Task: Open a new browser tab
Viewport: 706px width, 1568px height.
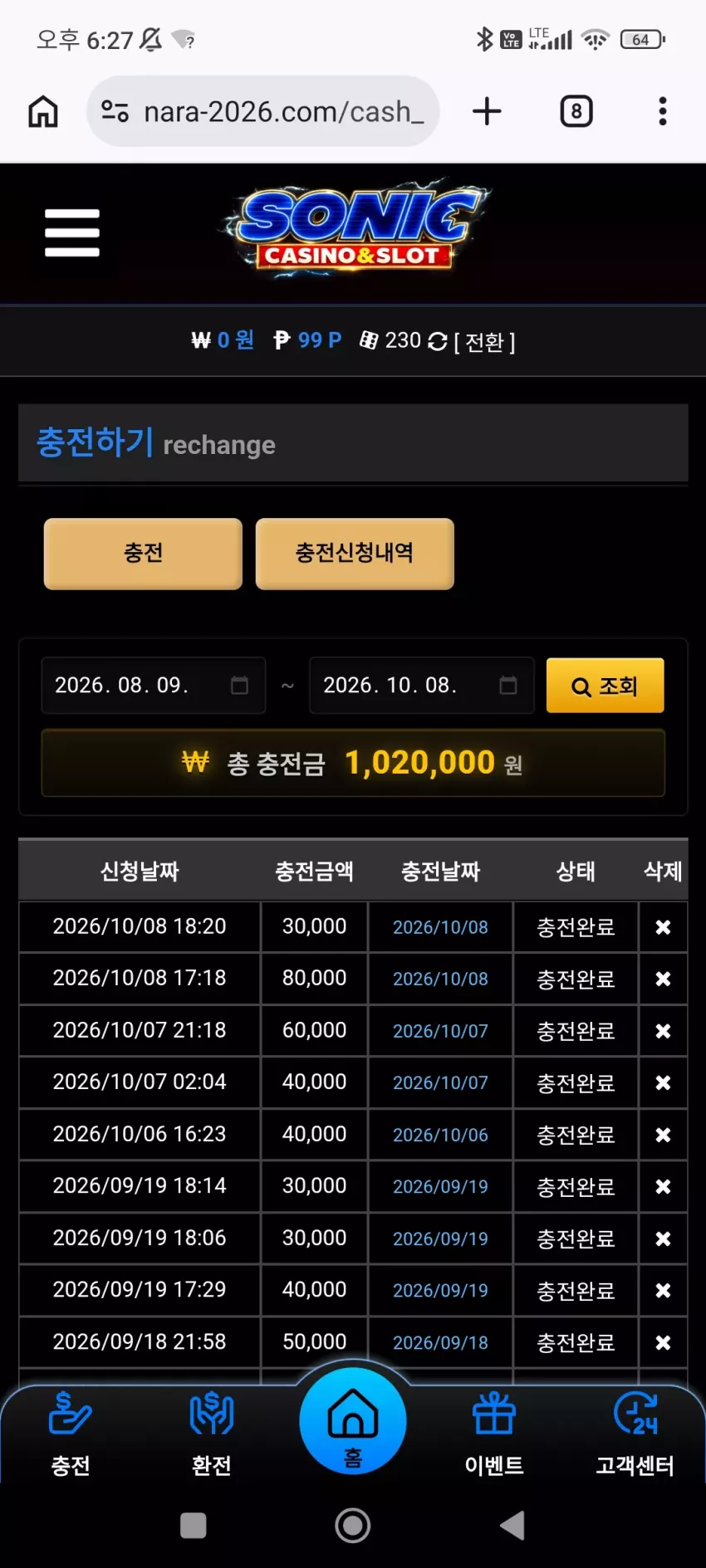Action: 487,111
